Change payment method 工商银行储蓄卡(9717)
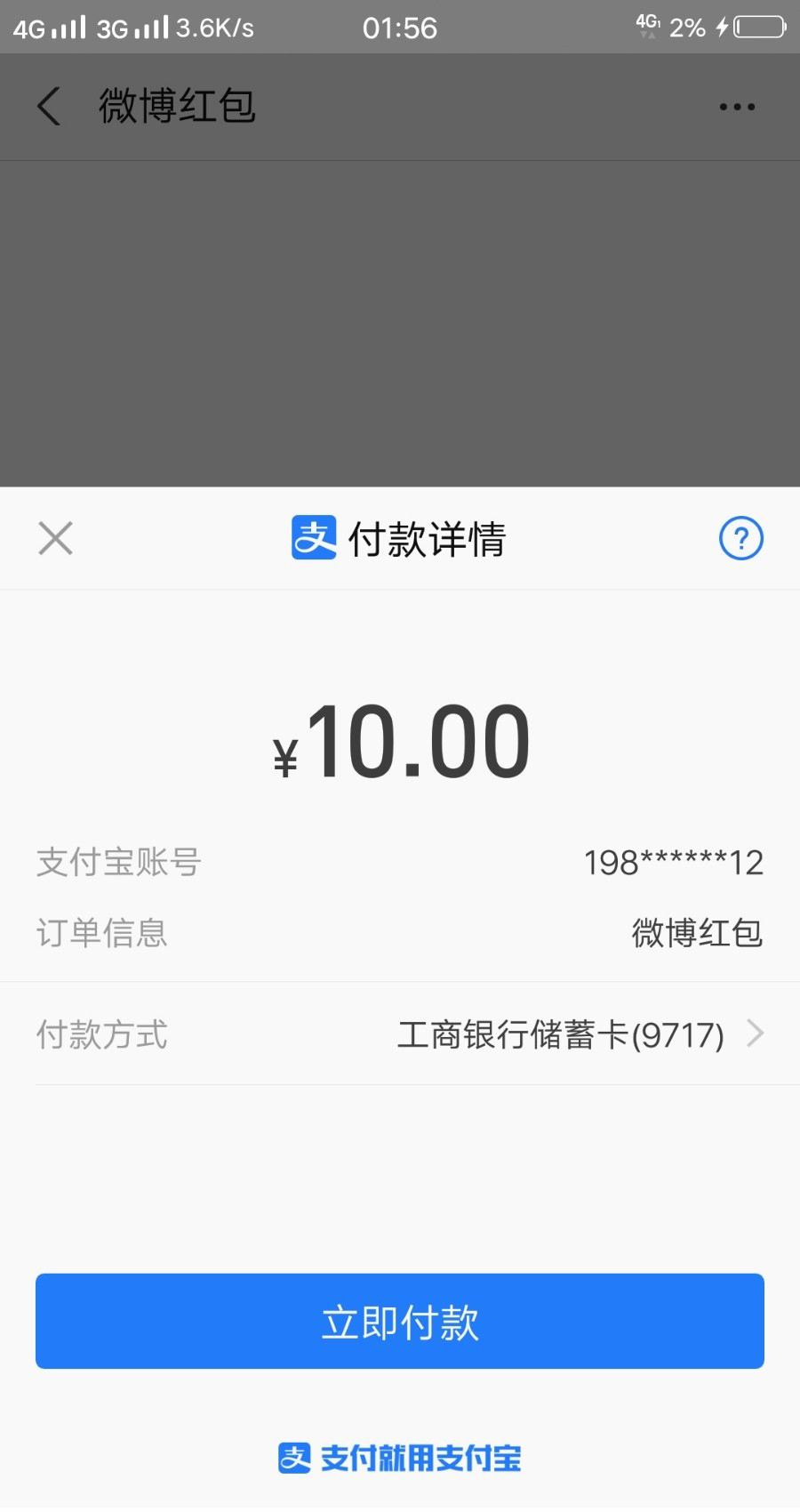This screenshot has width=800, height=1512. pyautogui.click(x=578, y=1034)
